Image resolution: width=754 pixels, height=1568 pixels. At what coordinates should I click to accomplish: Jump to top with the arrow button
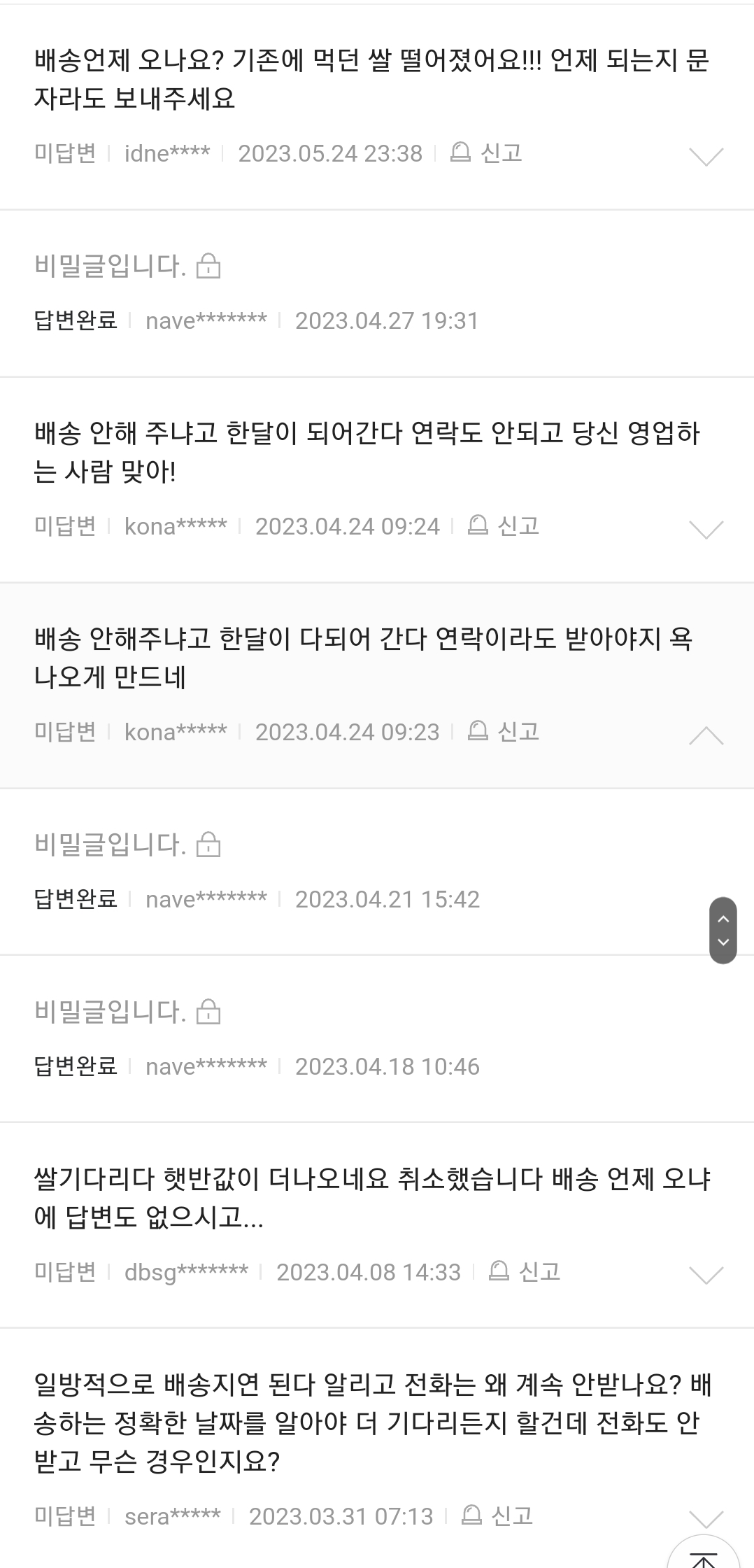703,1555
